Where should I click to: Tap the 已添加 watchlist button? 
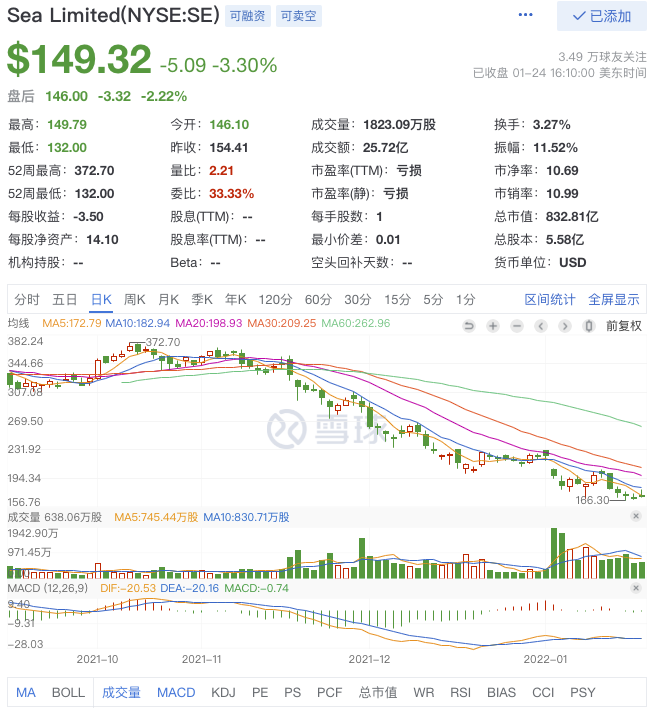point(600,16)
